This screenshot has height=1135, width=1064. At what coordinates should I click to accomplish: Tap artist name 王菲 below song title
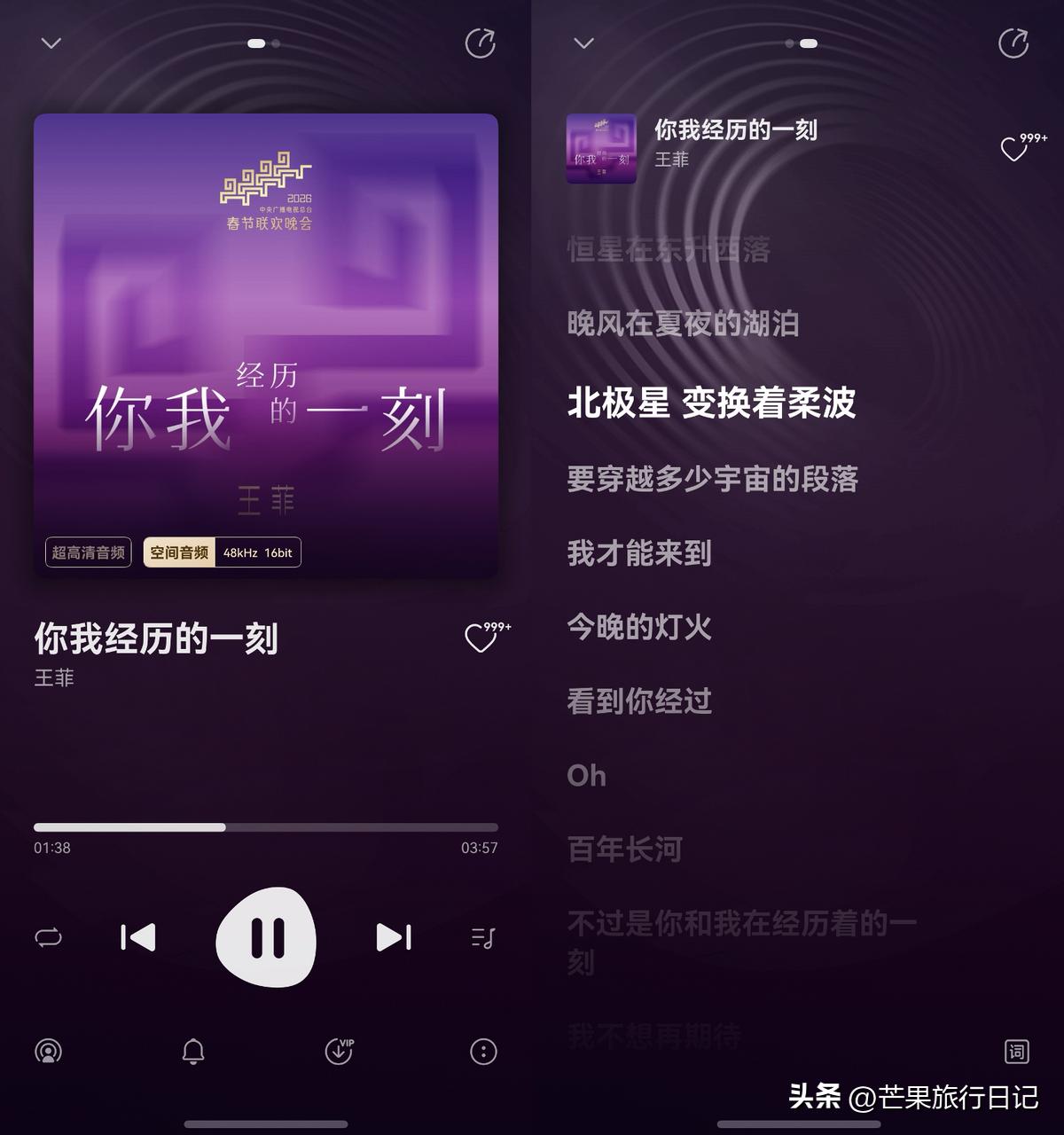coord(52,678)
